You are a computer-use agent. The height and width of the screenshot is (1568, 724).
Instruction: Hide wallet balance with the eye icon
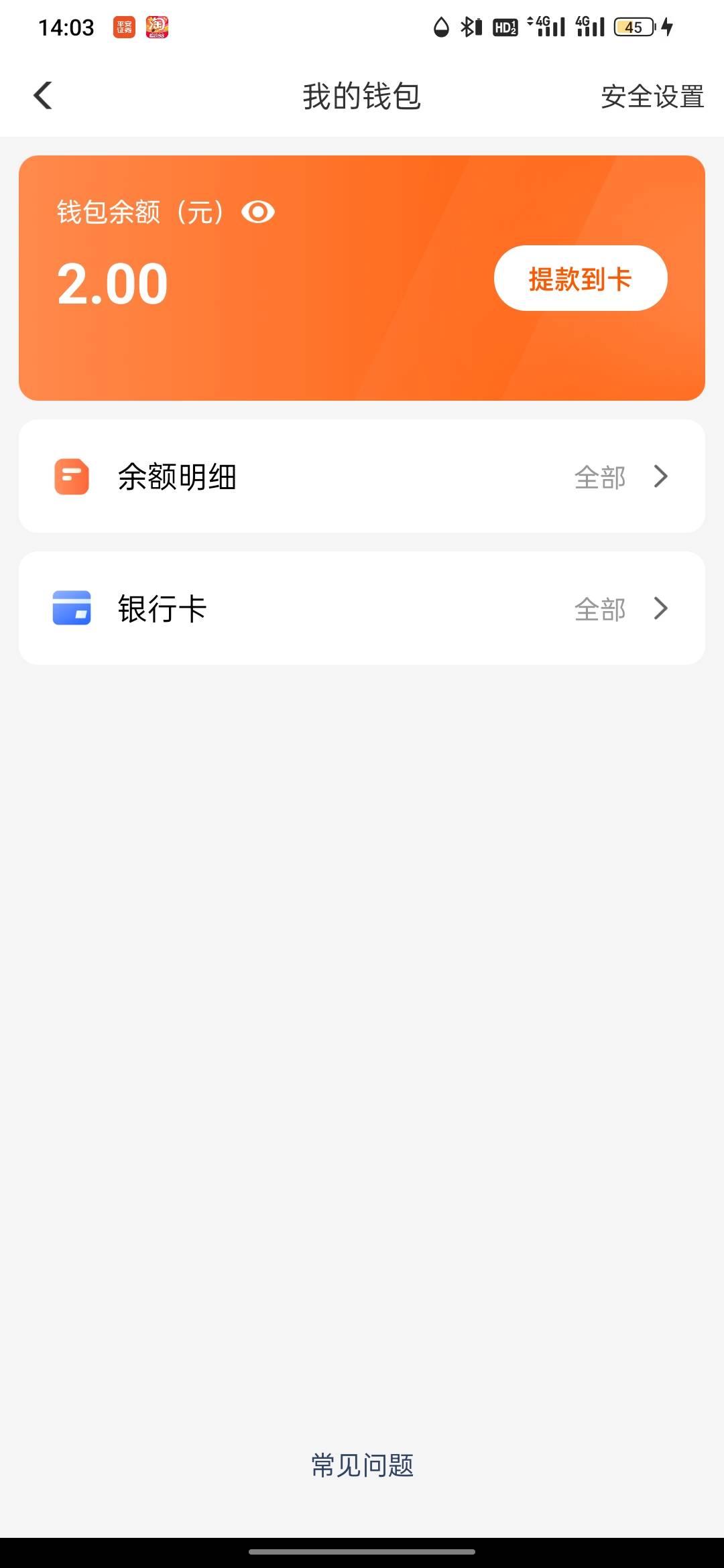[258, 212]
